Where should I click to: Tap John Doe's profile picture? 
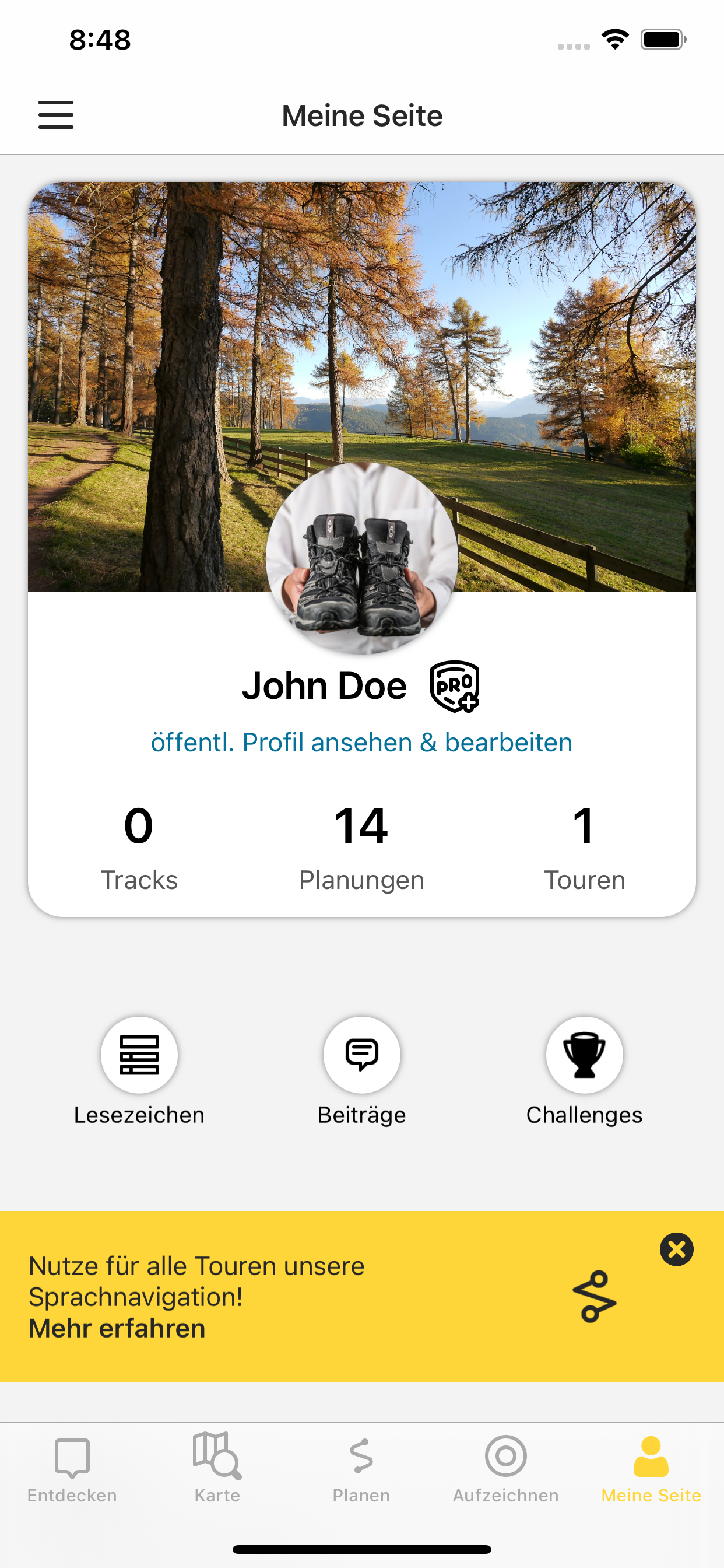click(x=362, y=558)
